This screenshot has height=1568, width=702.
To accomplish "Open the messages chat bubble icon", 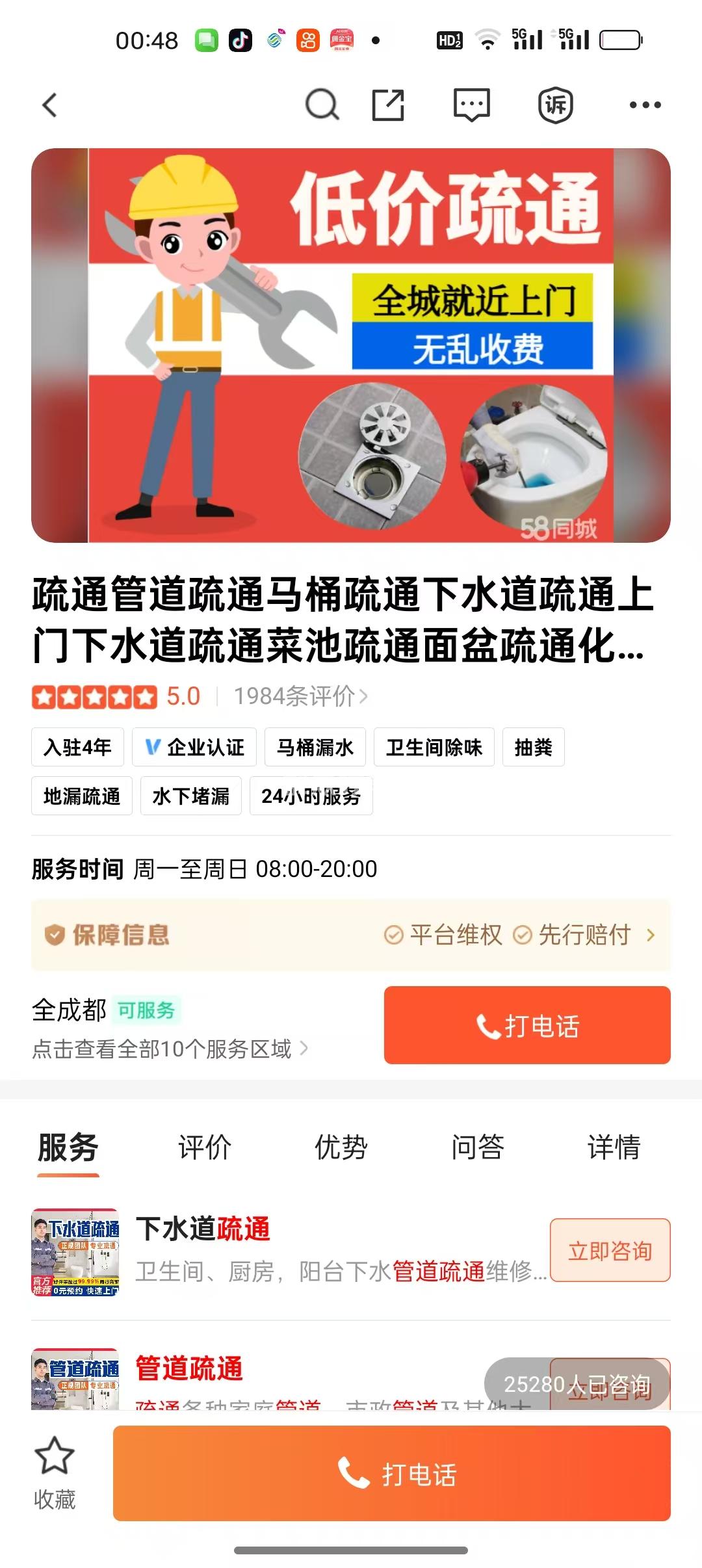I will (x=471, y=105).
